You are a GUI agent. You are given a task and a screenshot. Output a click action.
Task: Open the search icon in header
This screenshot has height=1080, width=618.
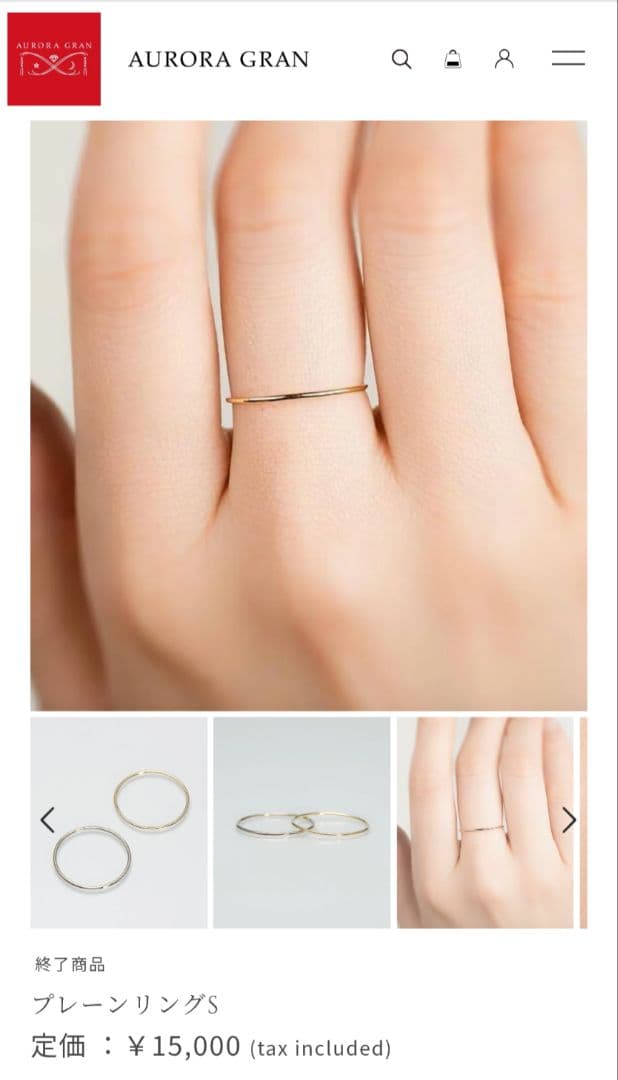[401, 59]
